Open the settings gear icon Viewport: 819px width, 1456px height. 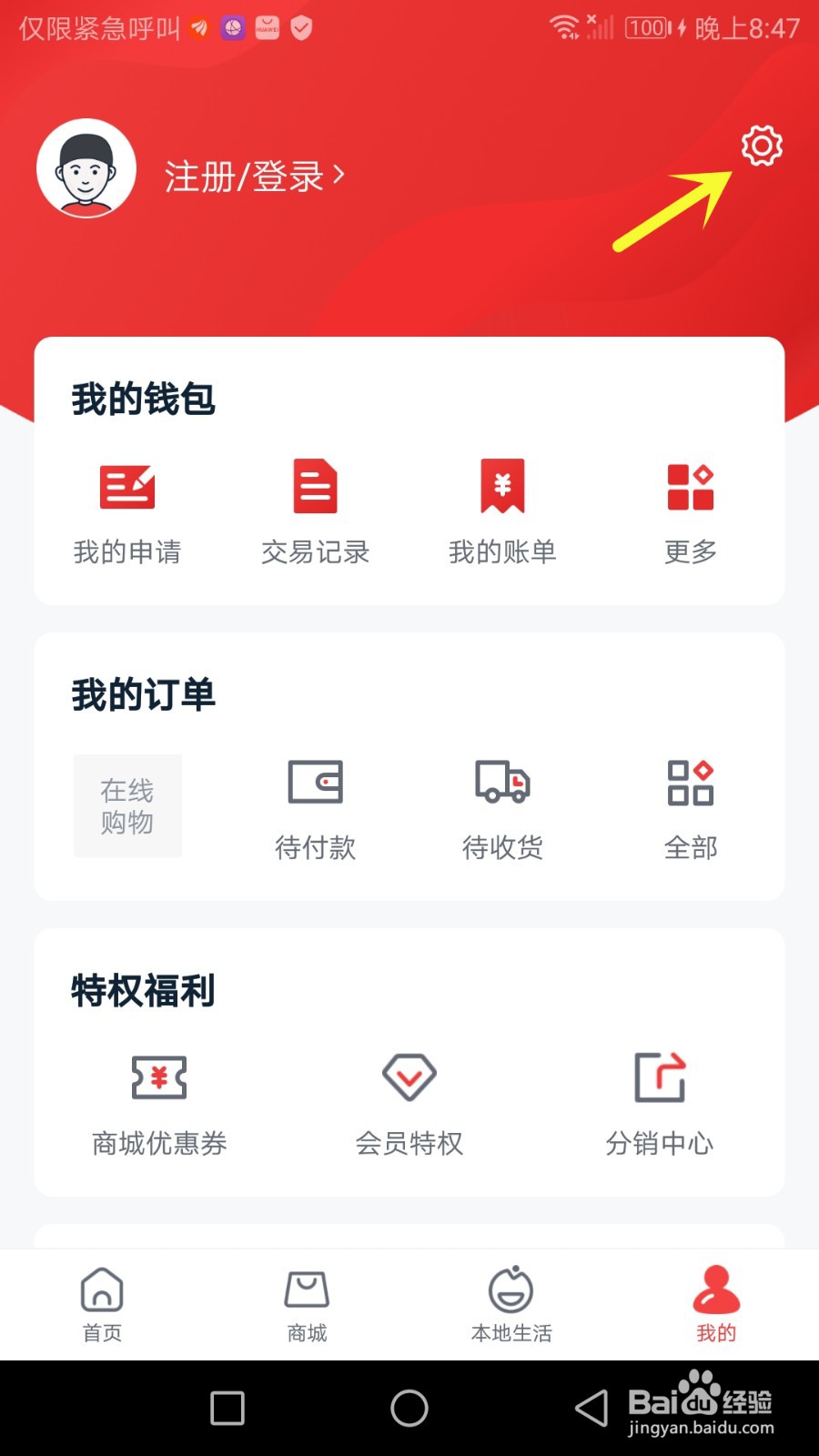[763, 147]
